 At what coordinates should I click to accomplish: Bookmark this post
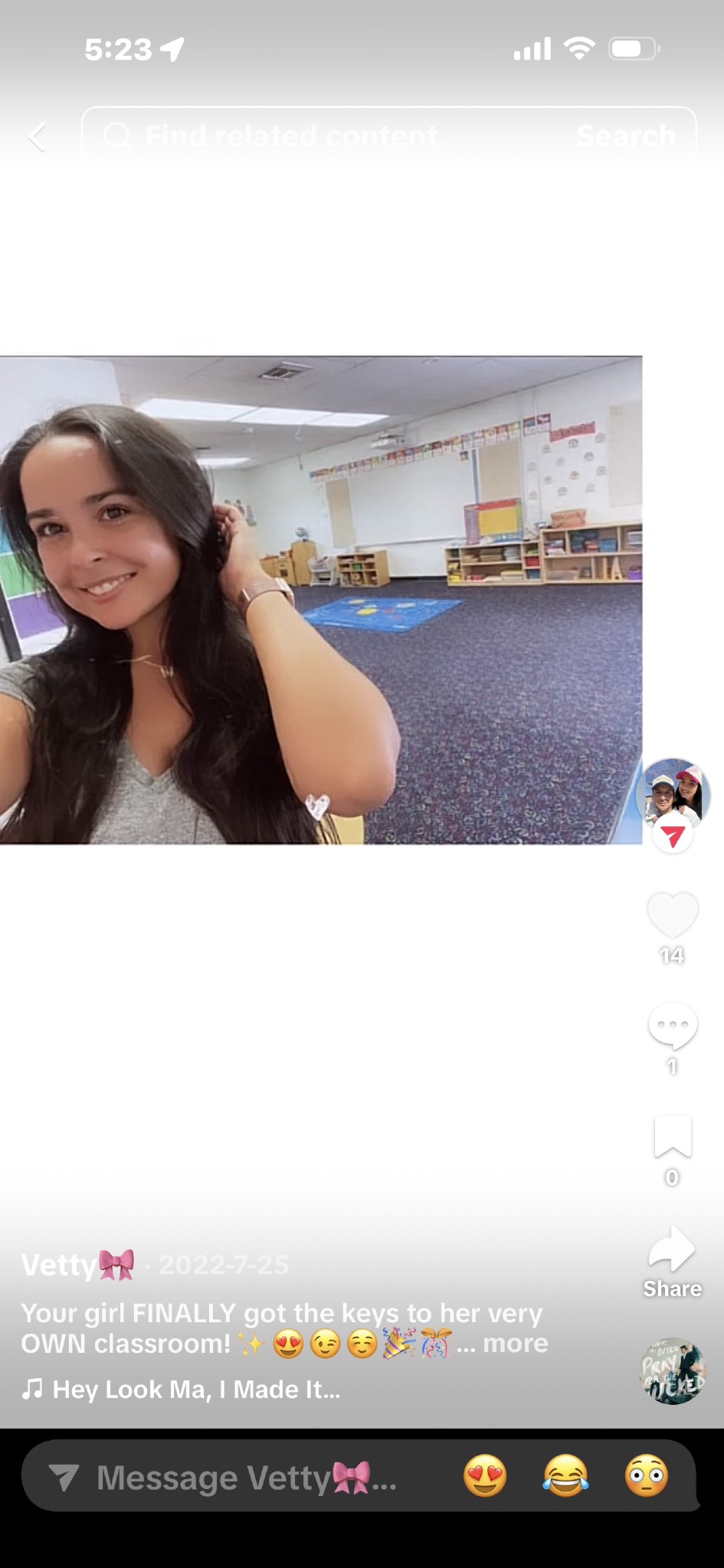pyautogui.click(x=672, y=1137)
